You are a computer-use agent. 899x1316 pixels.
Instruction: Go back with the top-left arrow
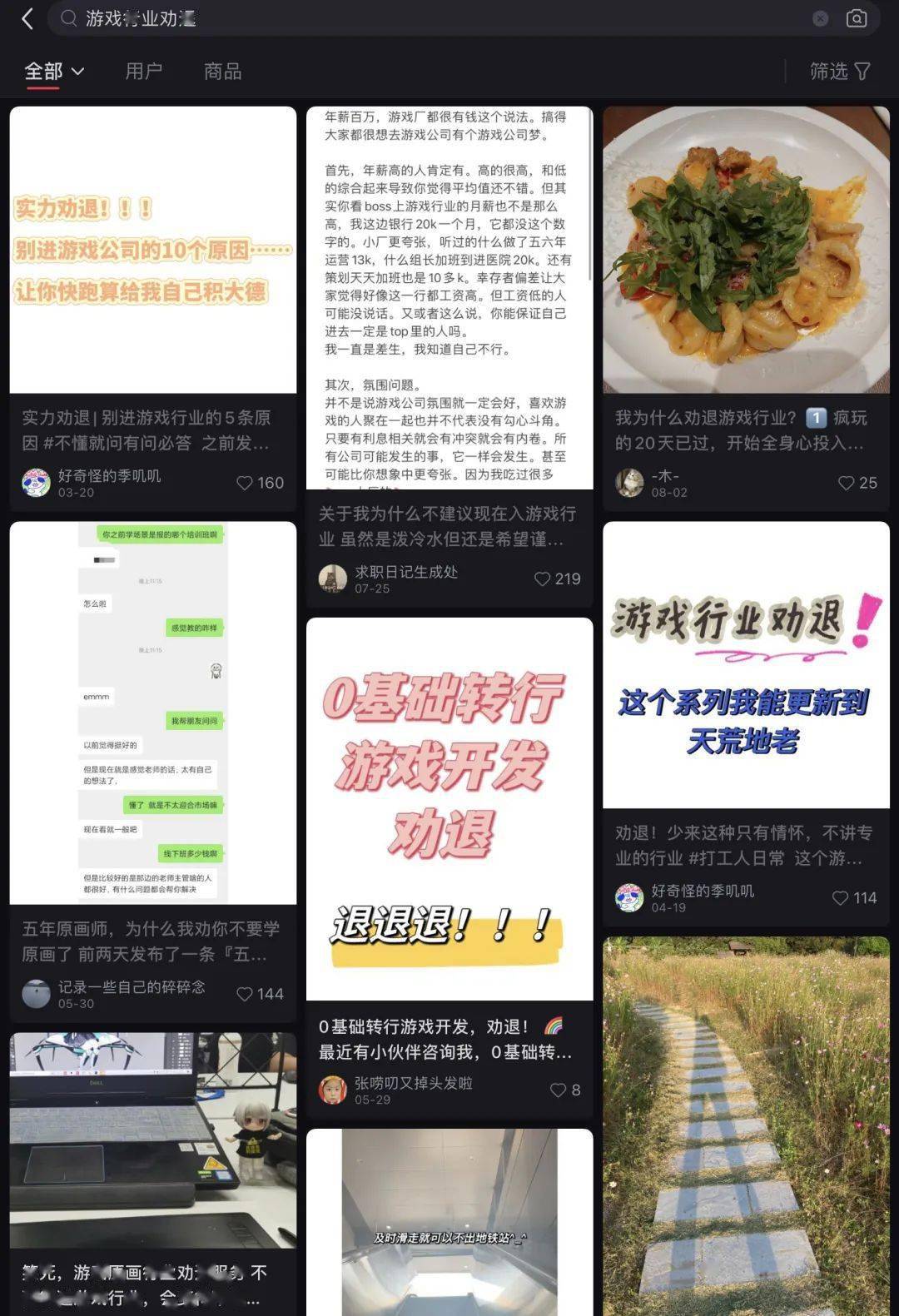27,19
